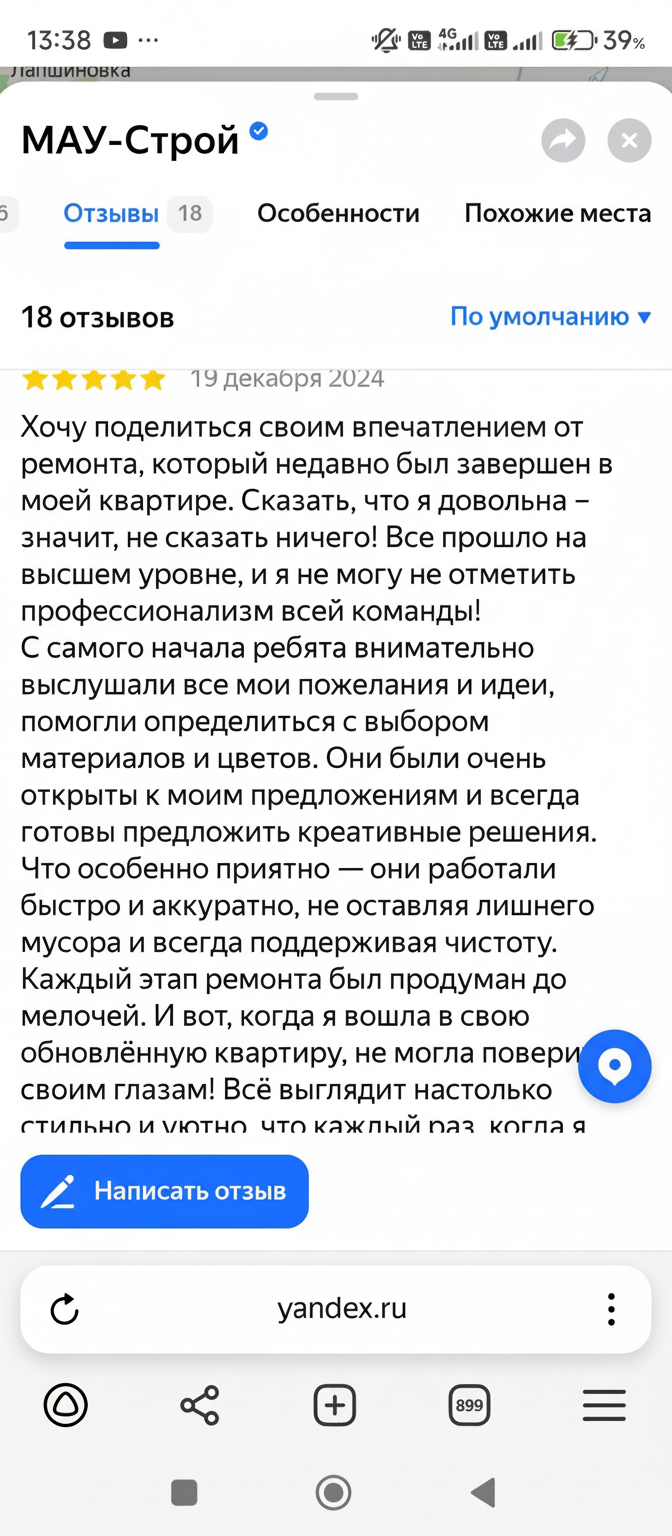
Task: Open the 899 tabs switcher
Action: [469, 1406]
